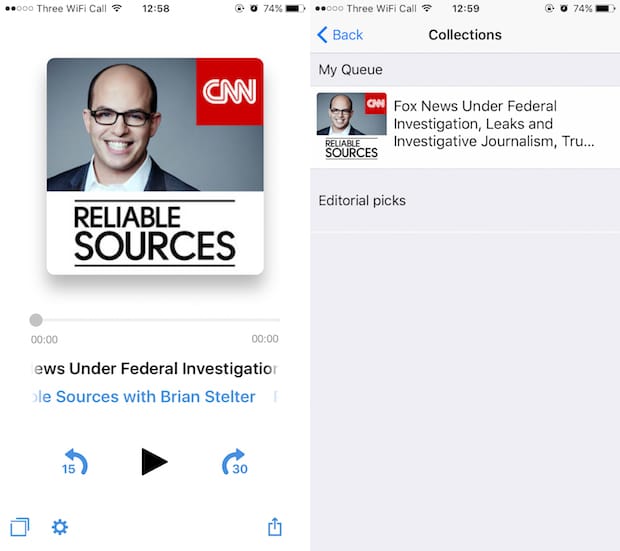Go back from Collections
The image size is (620, 551).
[x=340, y=35]
